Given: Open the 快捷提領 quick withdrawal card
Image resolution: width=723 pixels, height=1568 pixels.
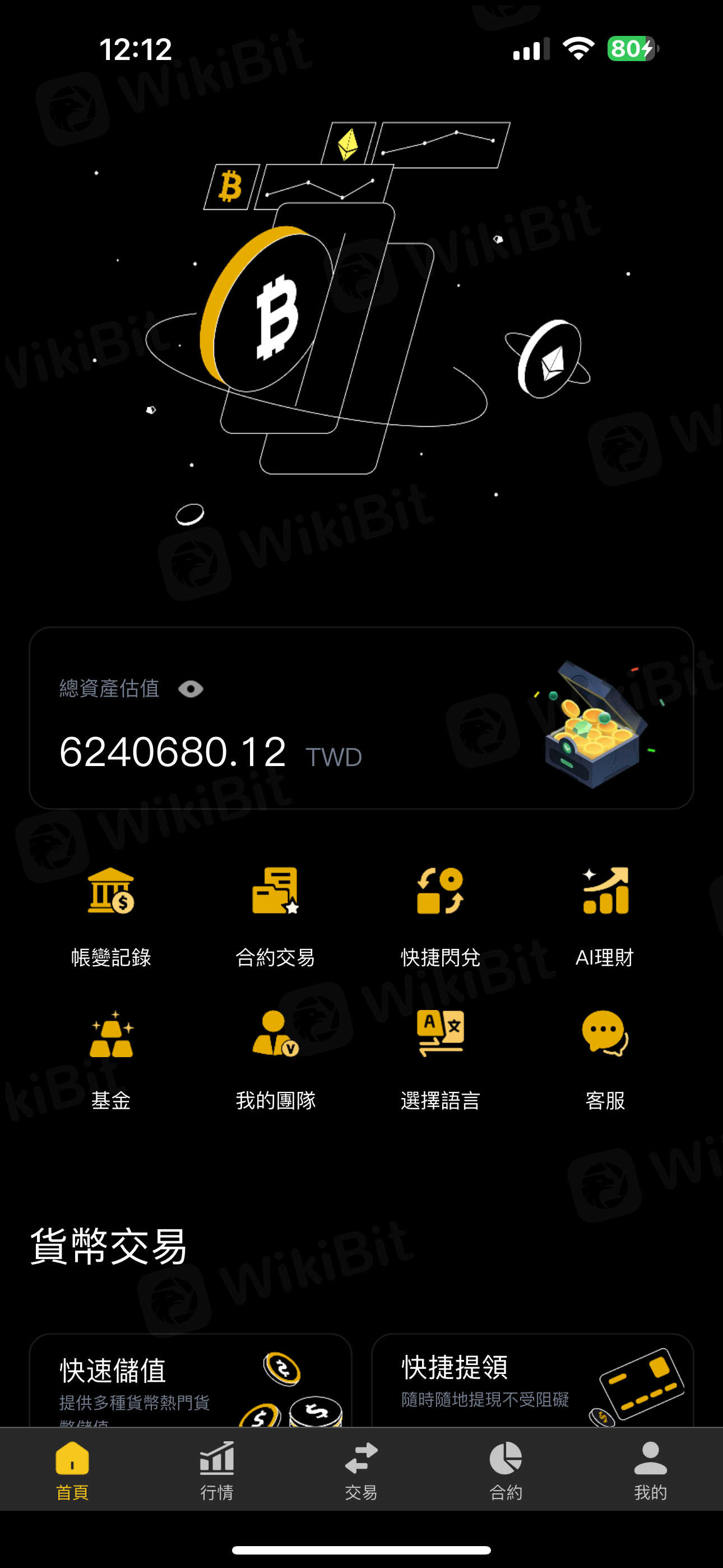Looking at the screenshot, I should (532, 1381).
